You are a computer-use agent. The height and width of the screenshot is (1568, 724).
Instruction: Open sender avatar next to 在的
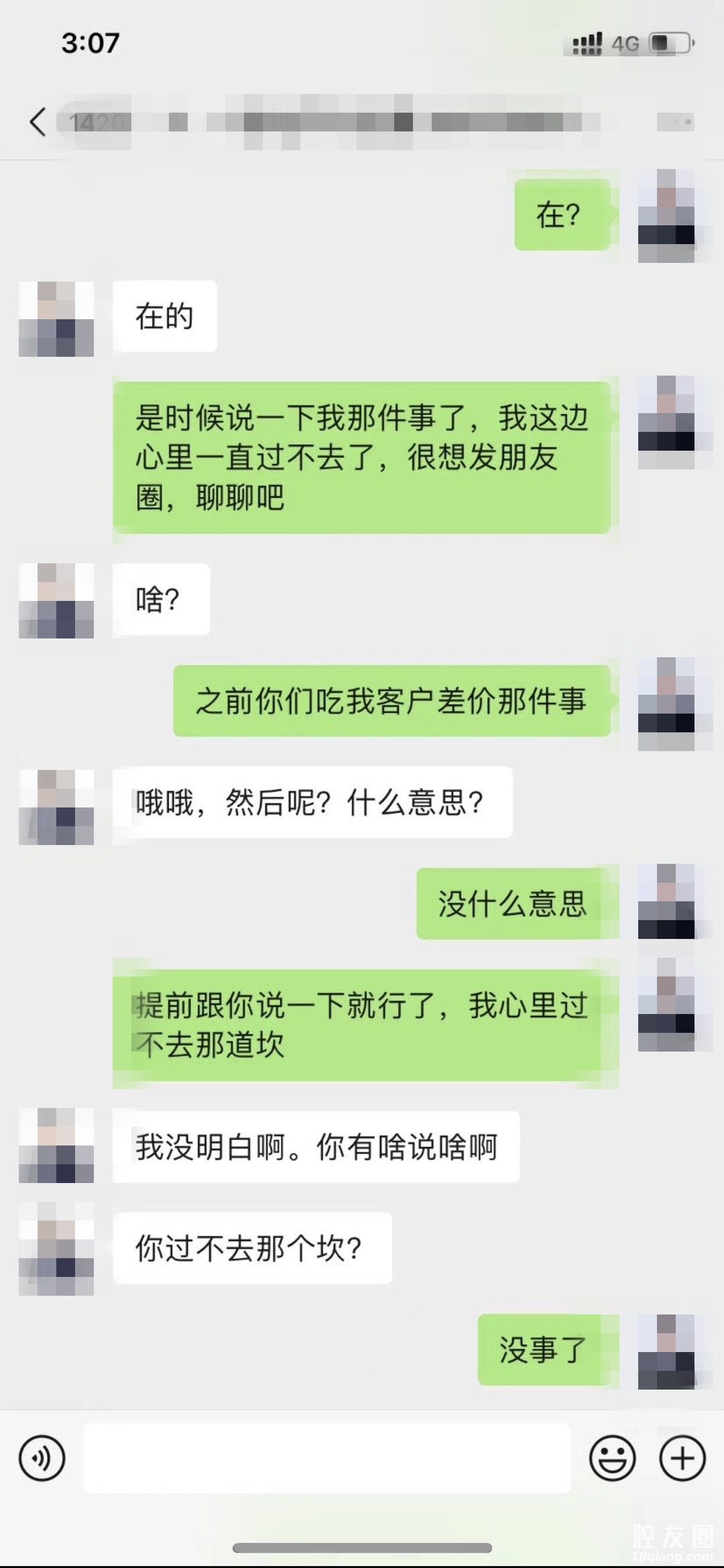(x=56, y=319)
